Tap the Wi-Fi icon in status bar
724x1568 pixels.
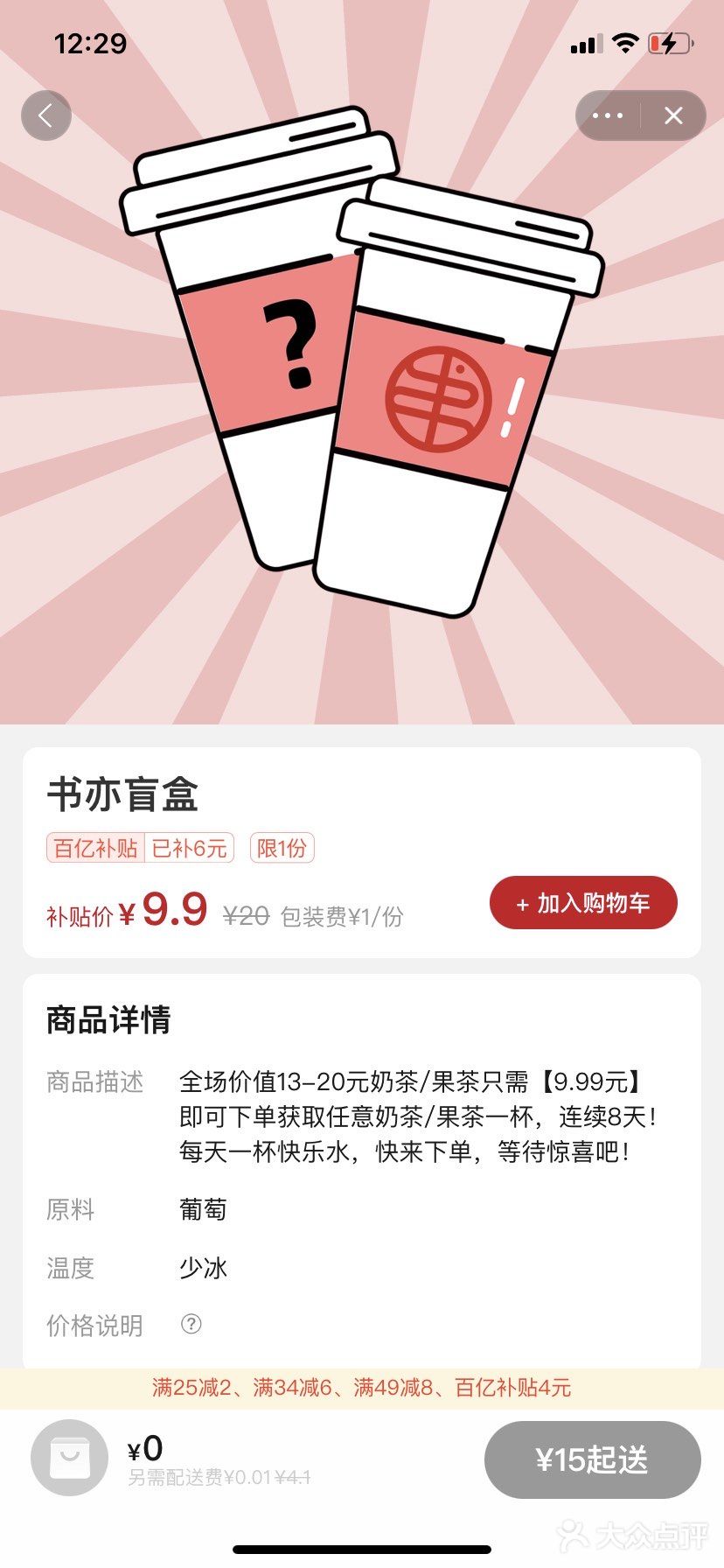(625, 43)
